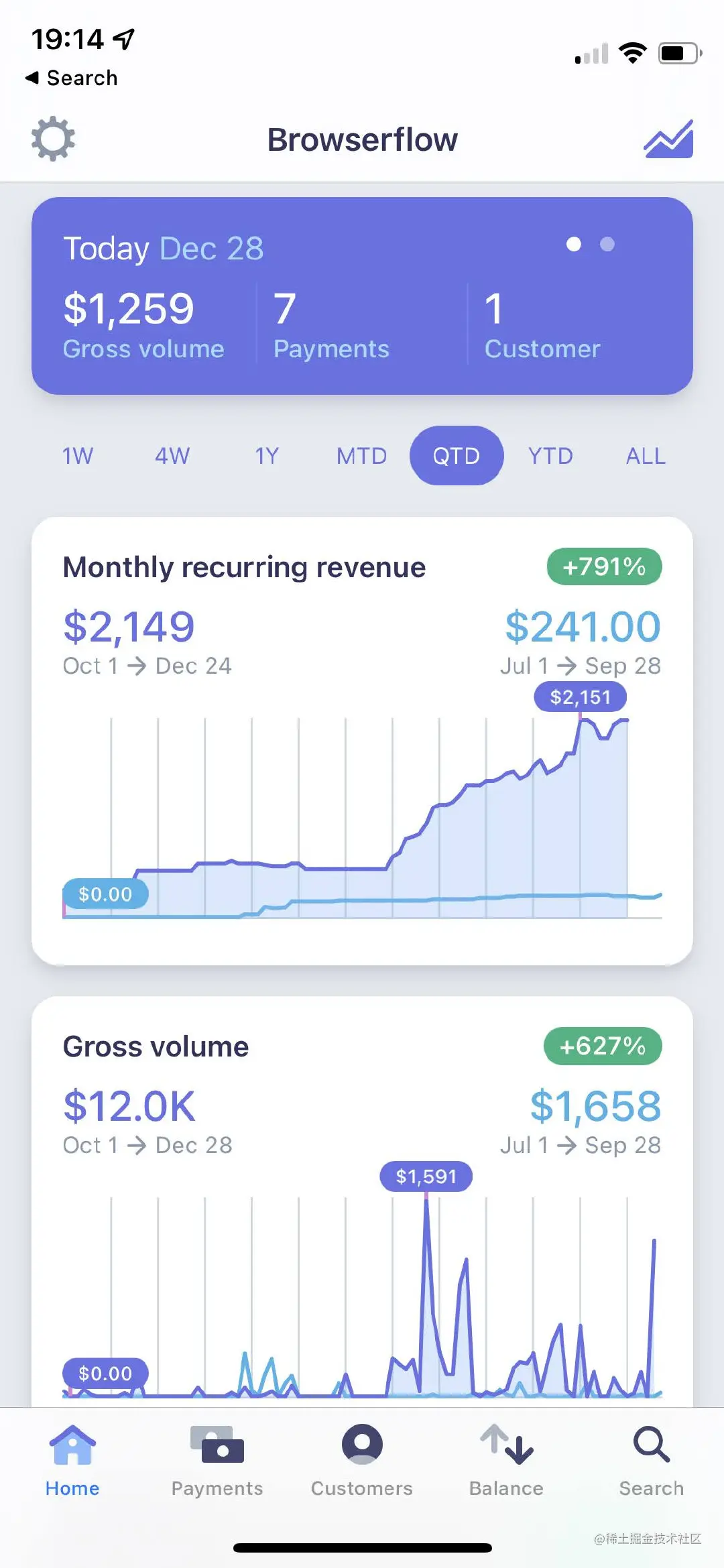Open the chart icon in header

click(x=668, y=139)
